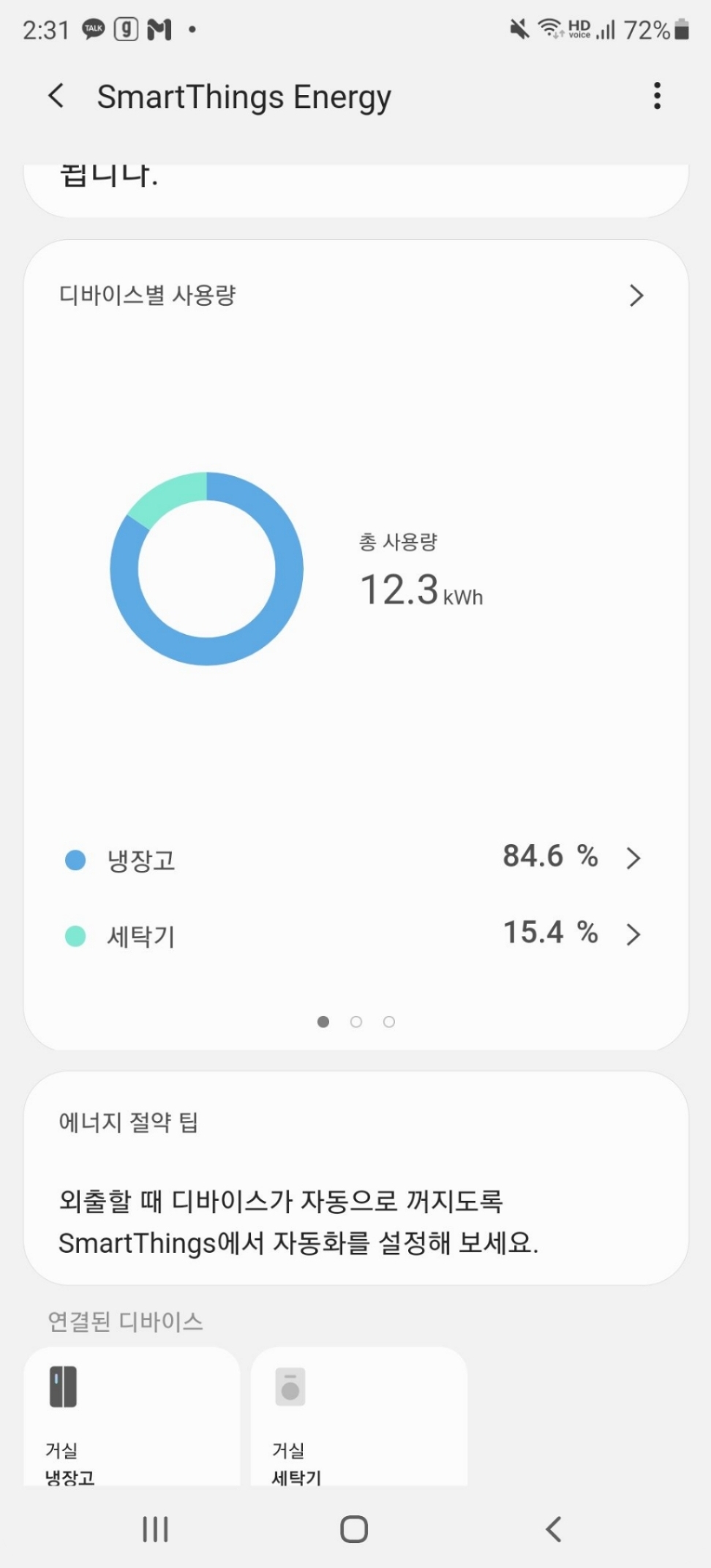Viewport: 711px width, 1568px height.
Task: Tap the system home button
Action: (x=354, y=1529)
